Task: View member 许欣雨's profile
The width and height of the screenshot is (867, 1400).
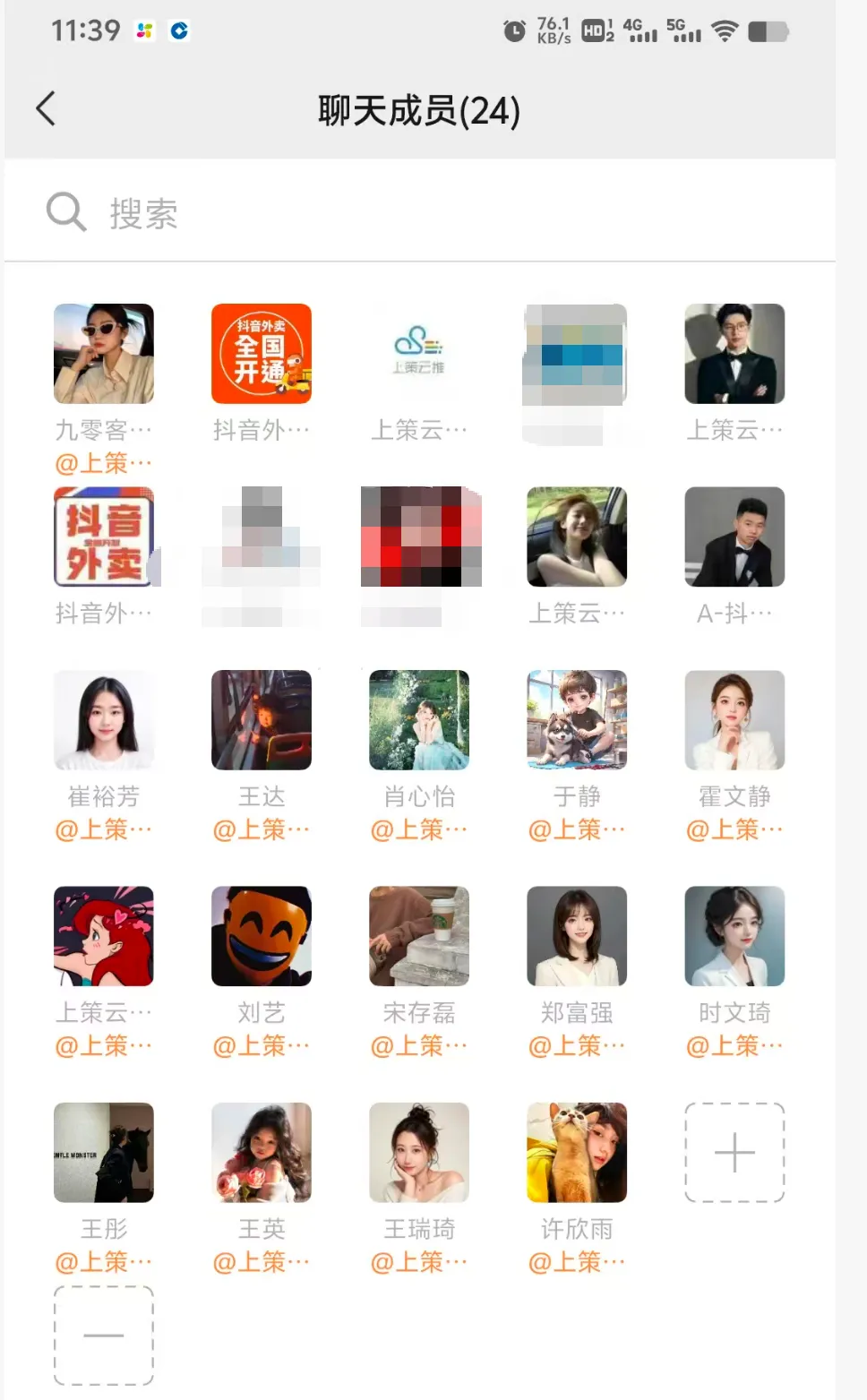Action: 576,1152
